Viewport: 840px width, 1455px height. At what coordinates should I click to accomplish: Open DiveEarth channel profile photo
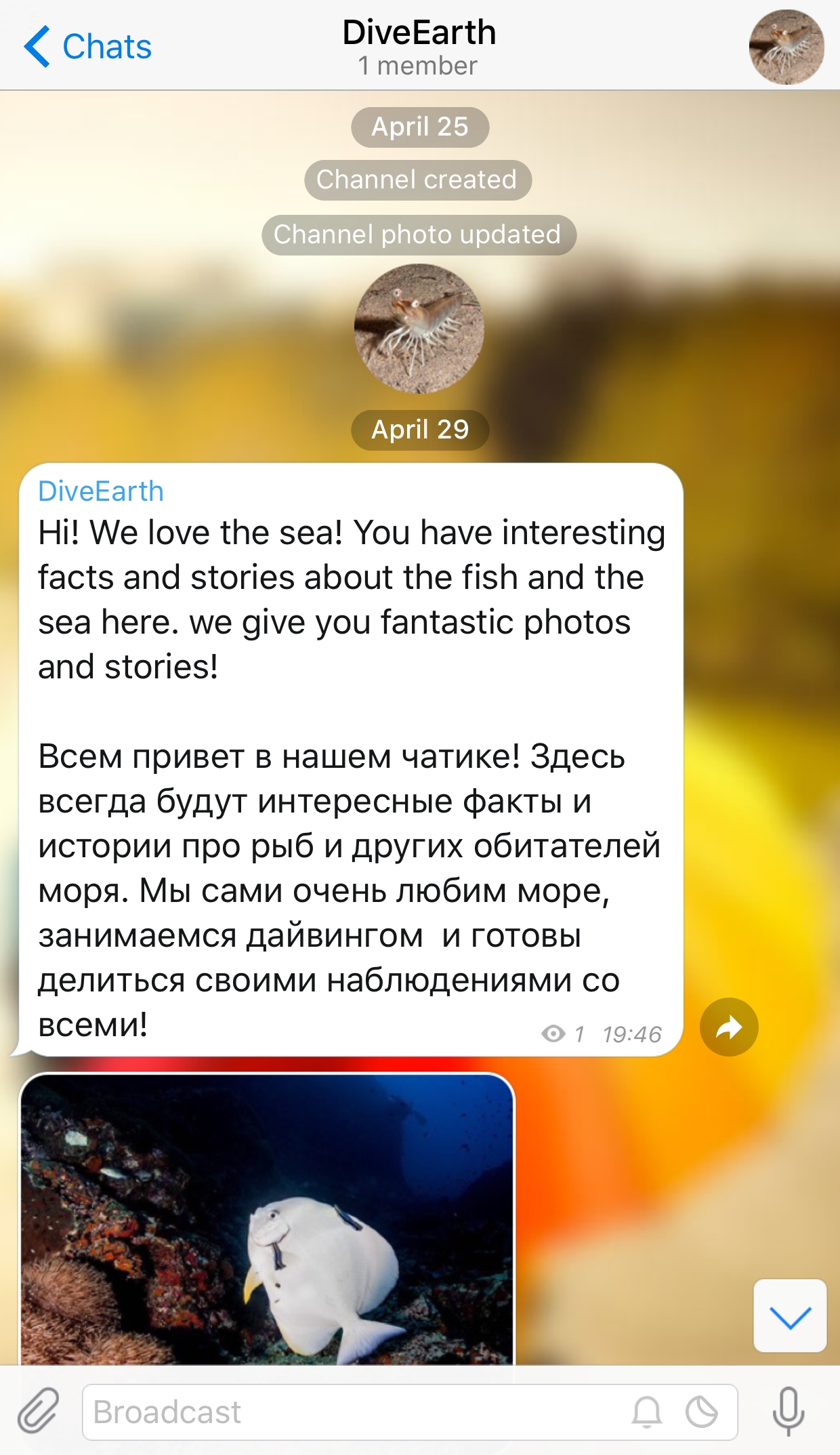click(x=786, y=47)
